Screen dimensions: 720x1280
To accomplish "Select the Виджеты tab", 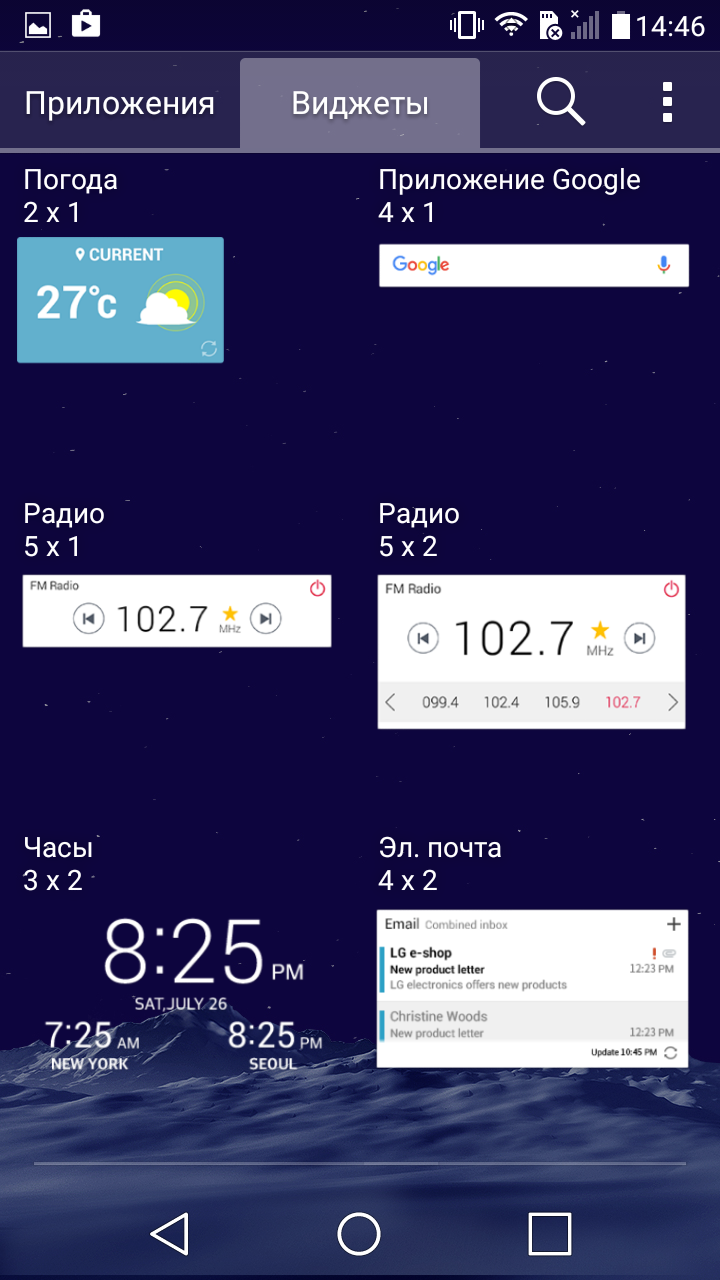I will (x=360, y=104).
